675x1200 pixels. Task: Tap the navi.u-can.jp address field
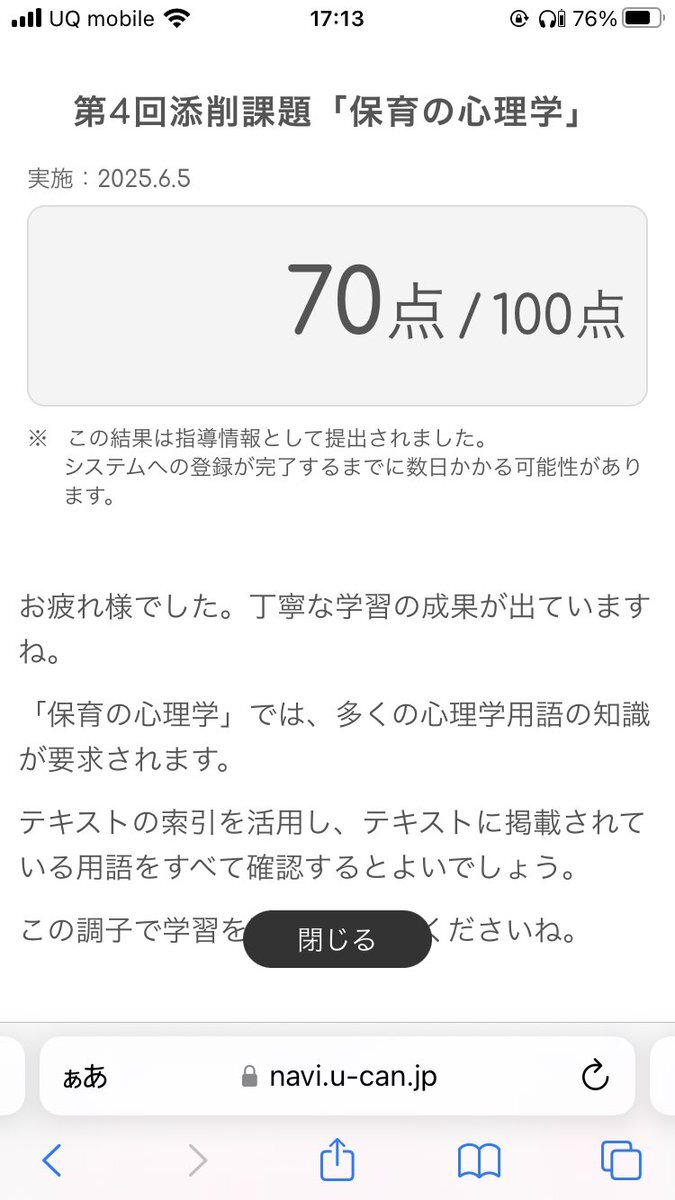click(337, 1076)
